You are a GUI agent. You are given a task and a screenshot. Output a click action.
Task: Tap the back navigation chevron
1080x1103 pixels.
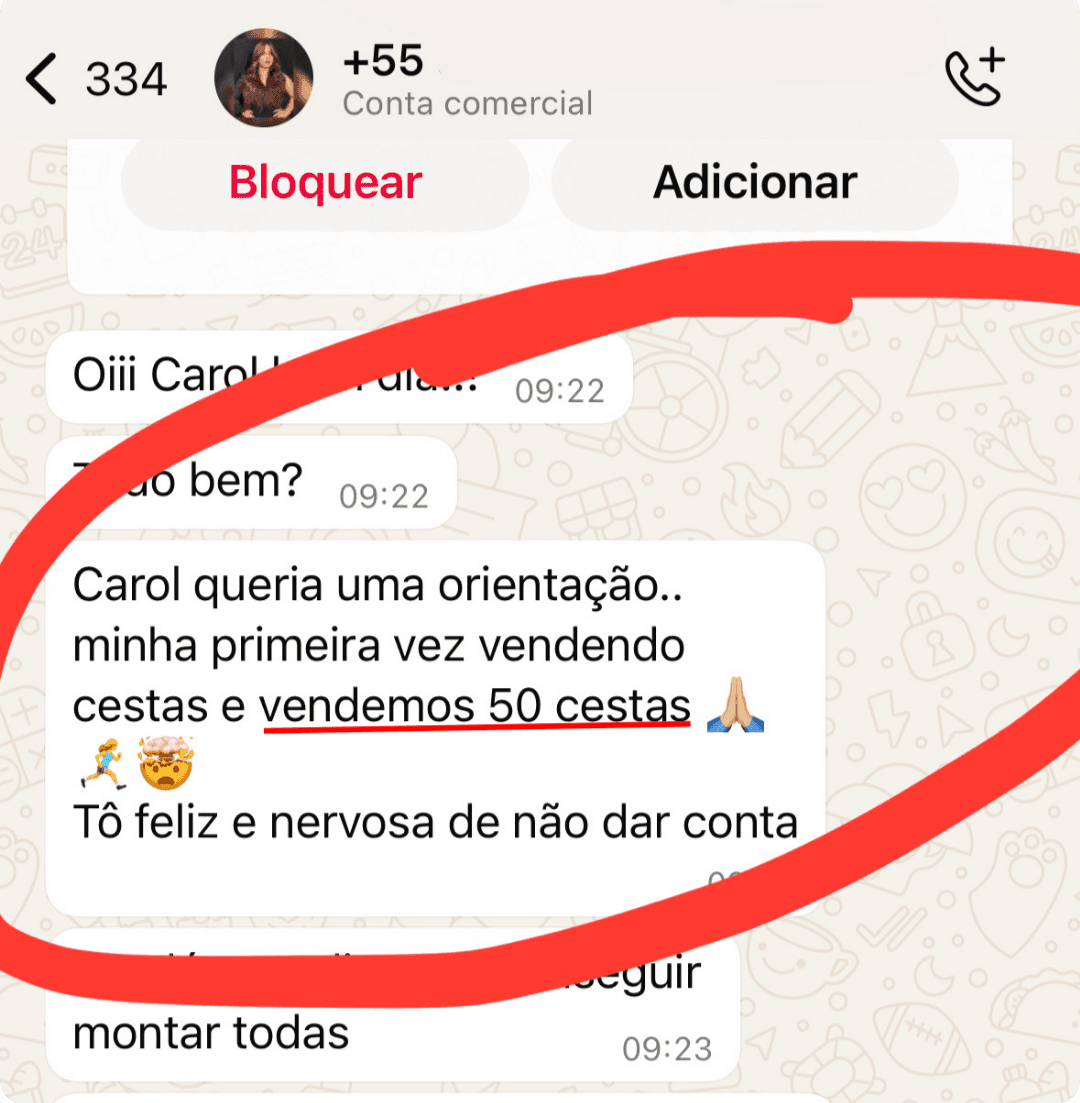(42, 79)
